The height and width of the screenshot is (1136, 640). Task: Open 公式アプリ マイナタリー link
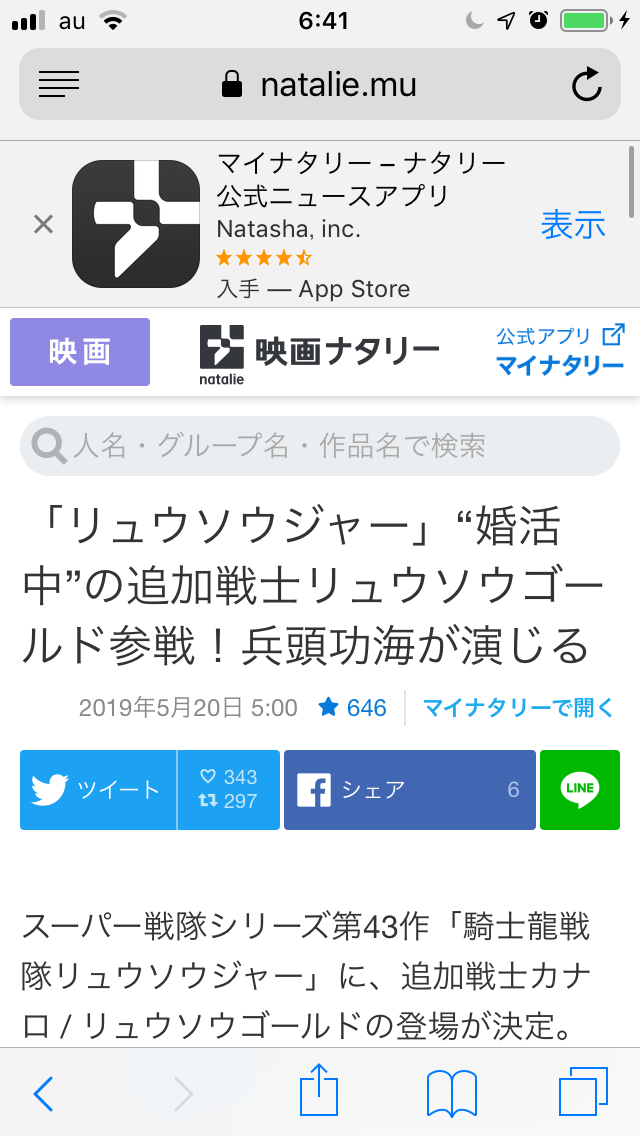pyautogui.click(x=560, y=351)
